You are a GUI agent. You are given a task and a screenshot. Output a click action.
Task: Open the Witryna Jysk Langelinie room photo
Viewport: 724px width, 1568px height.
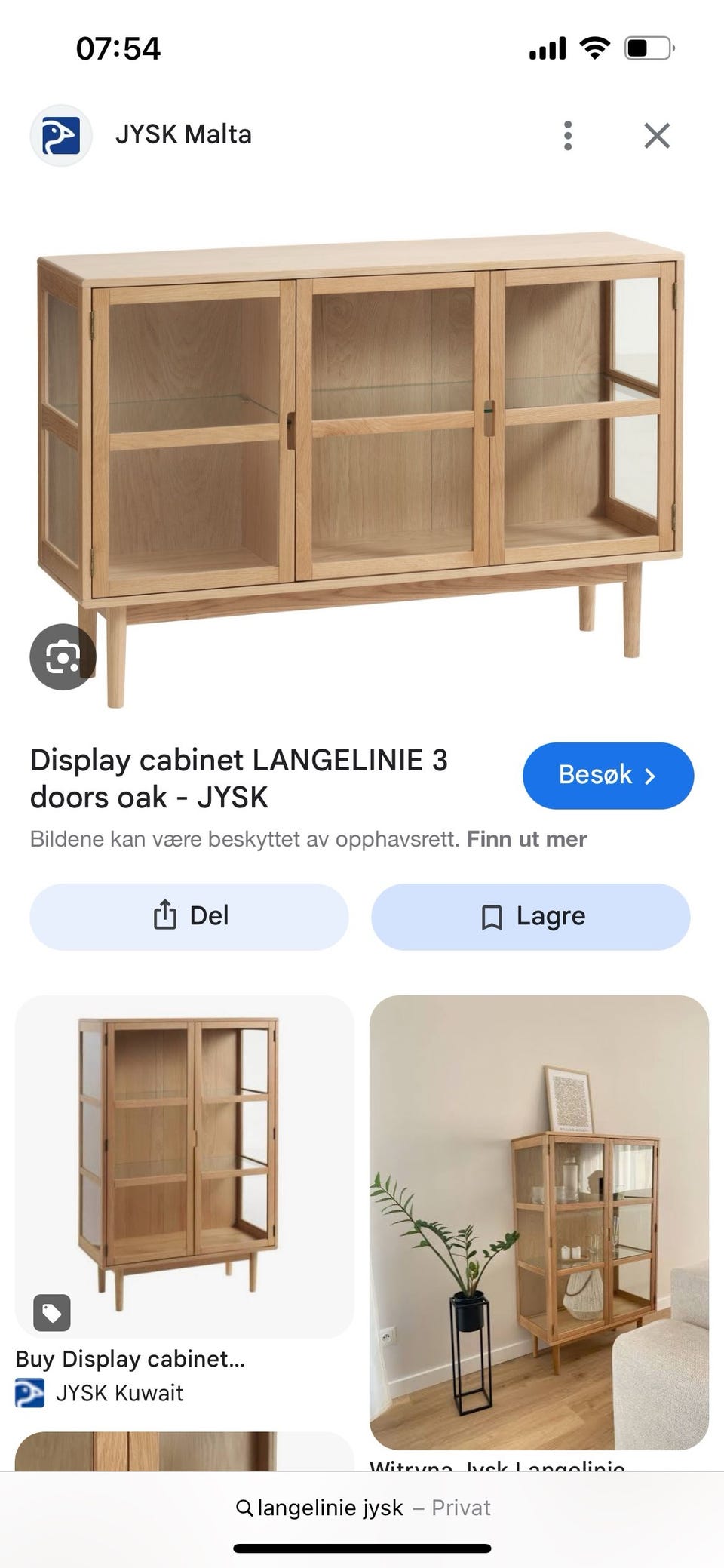(539, 1215)
